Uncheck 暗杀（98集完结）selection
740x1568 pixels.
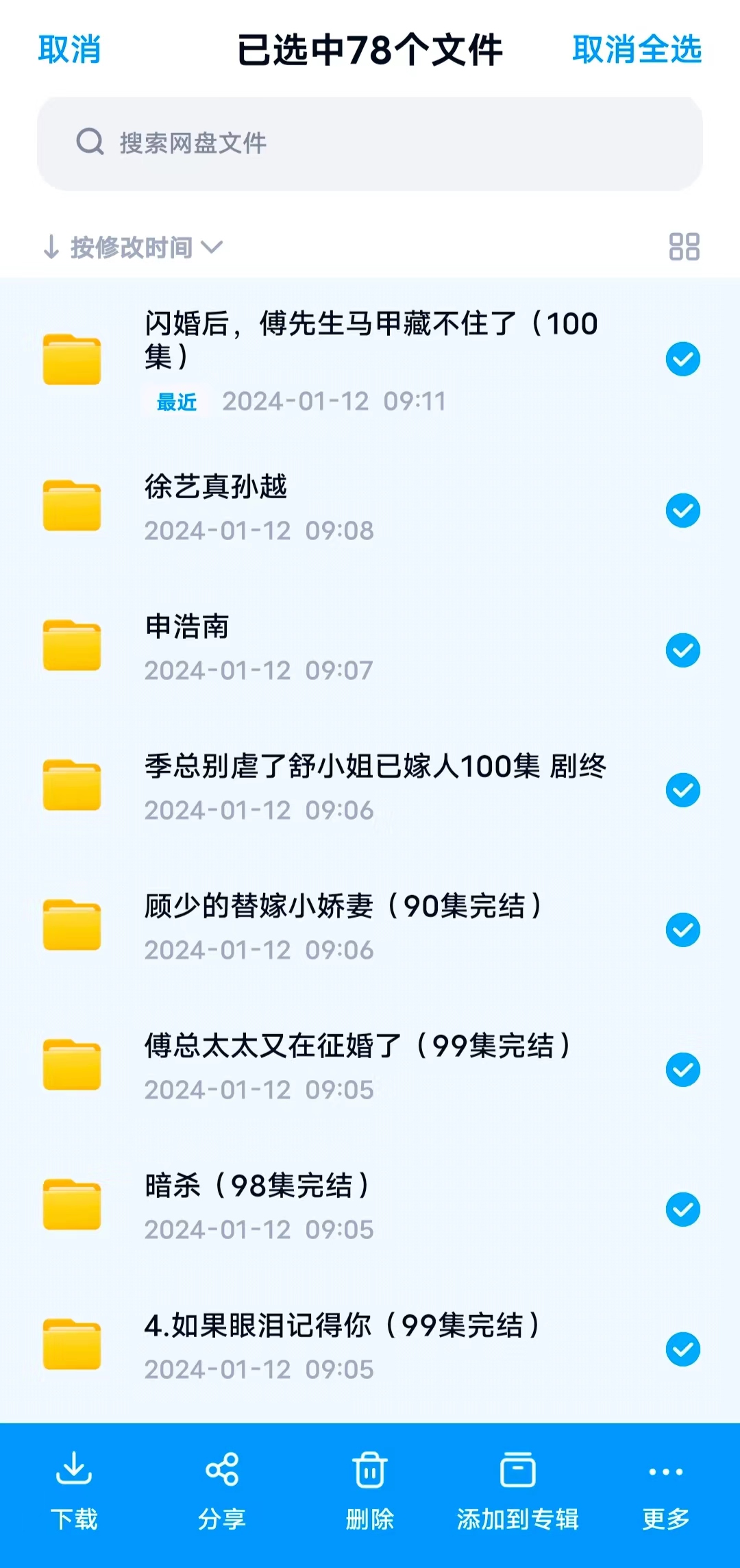(682, 1208)
